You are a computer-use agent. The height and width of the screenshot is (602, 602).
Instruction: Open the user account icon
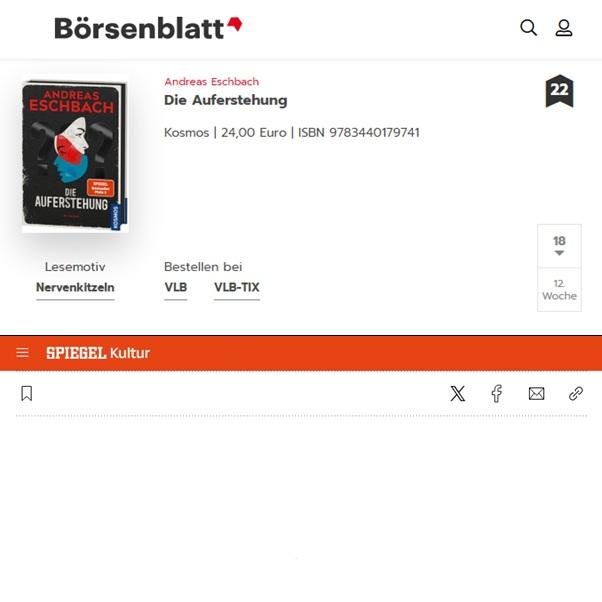point(564,28)
